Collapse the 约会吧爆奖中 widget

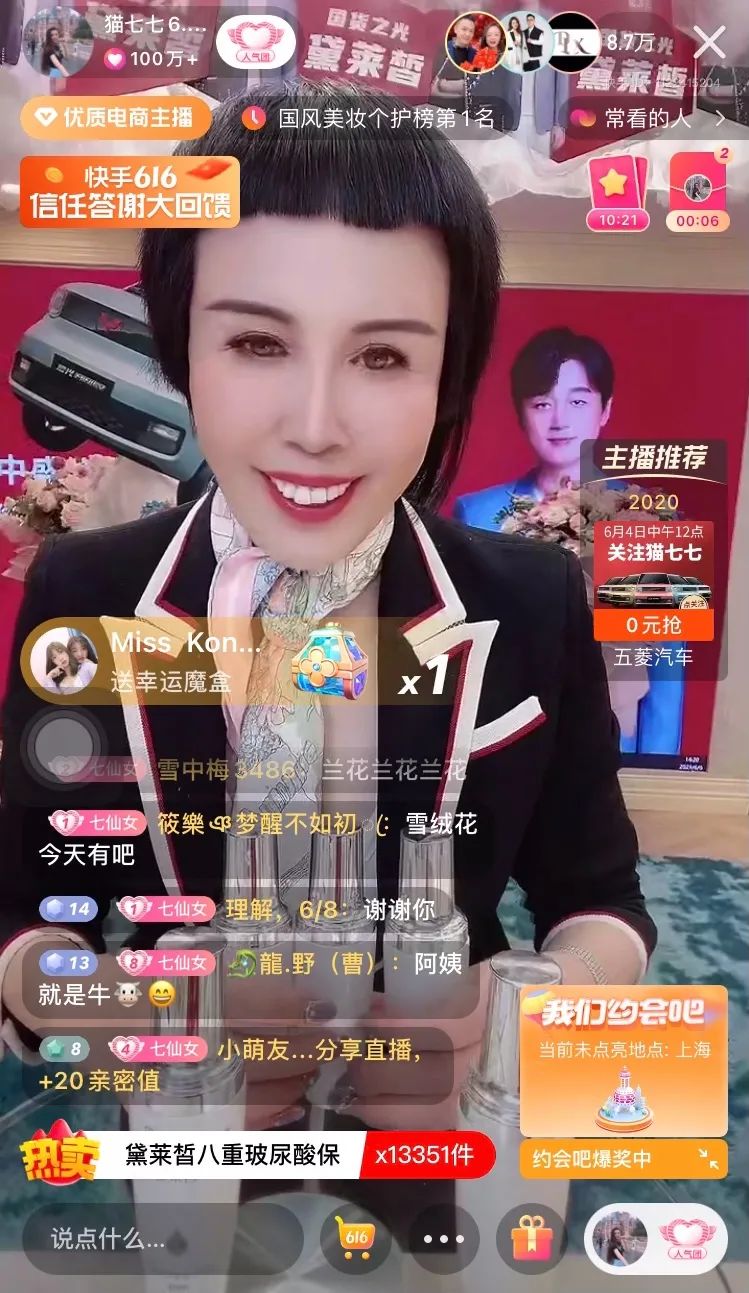coord(709,1159)
